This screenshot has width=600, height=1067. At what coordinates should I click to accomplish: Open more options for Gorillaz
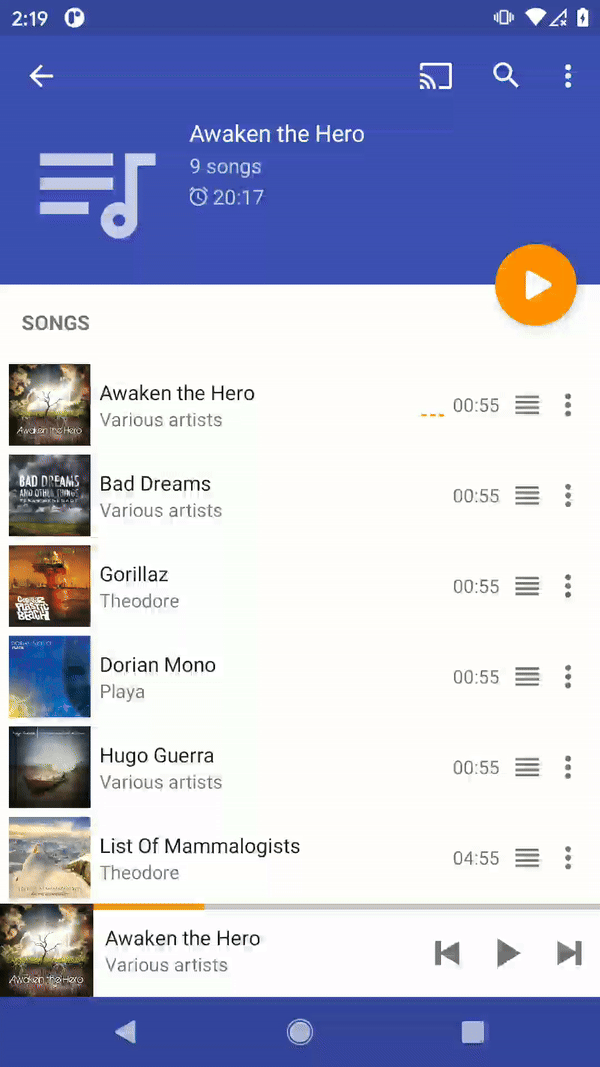568,587
